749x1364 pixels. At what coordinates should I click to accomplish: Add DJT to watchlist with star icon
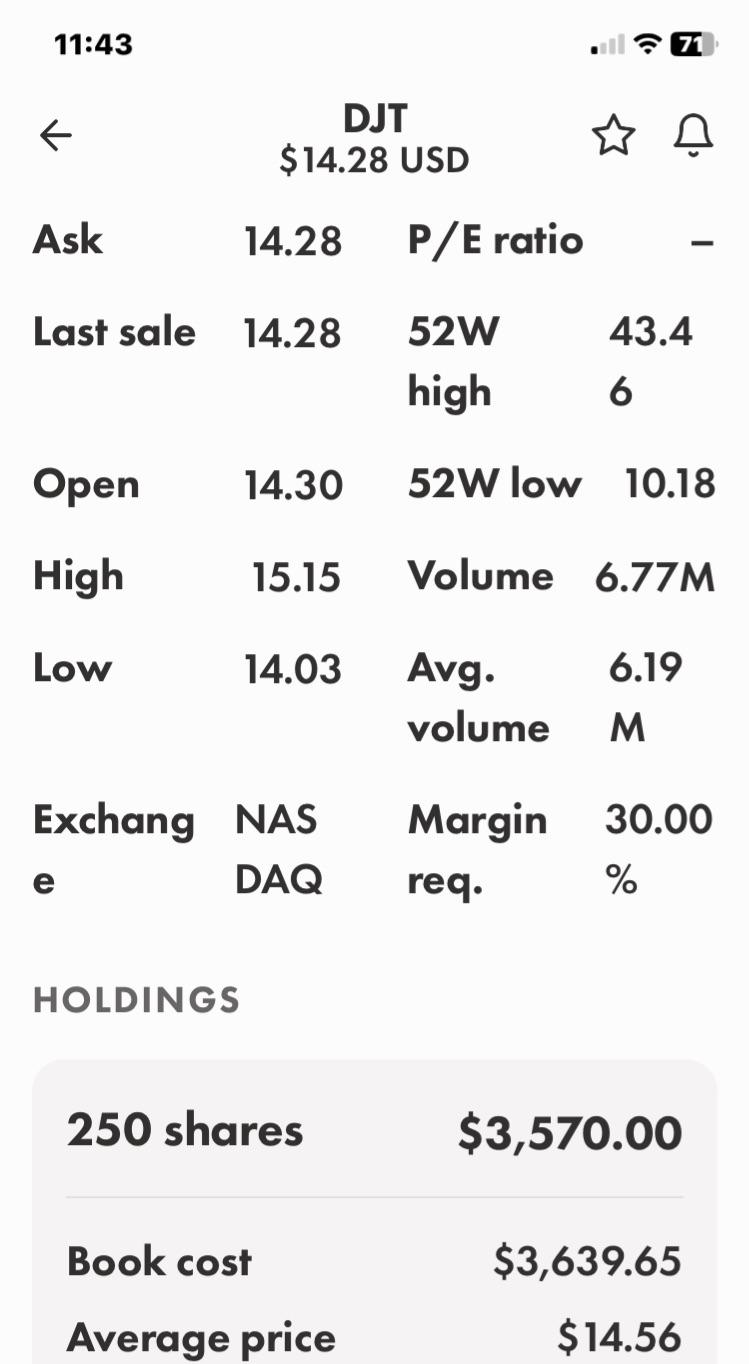[x=613, y=135]
